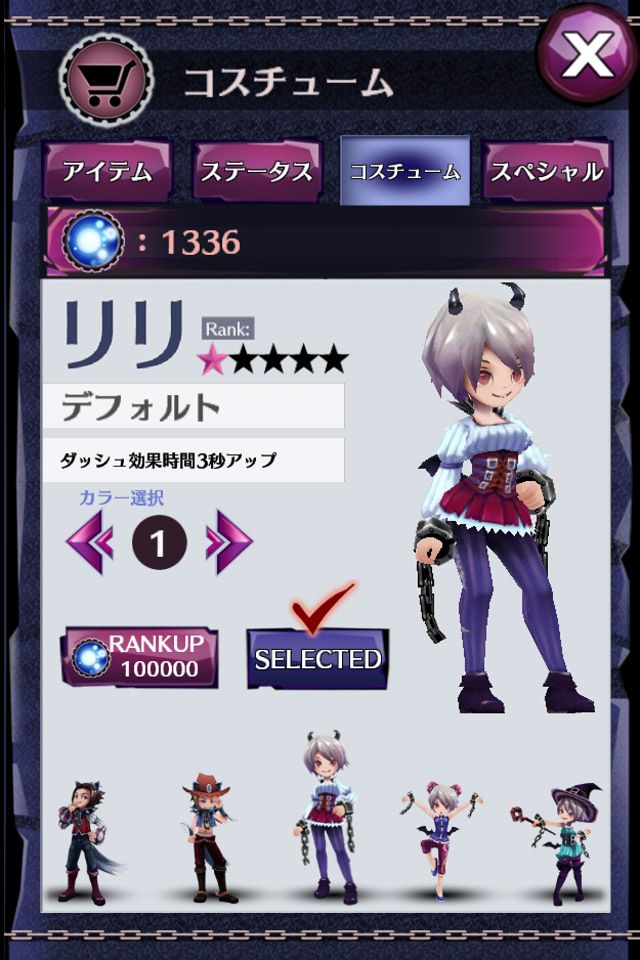The width and height of the screenshot is (640, 960).
Task: Tap the SELECTED button
Action: click(x=318, y=659)
